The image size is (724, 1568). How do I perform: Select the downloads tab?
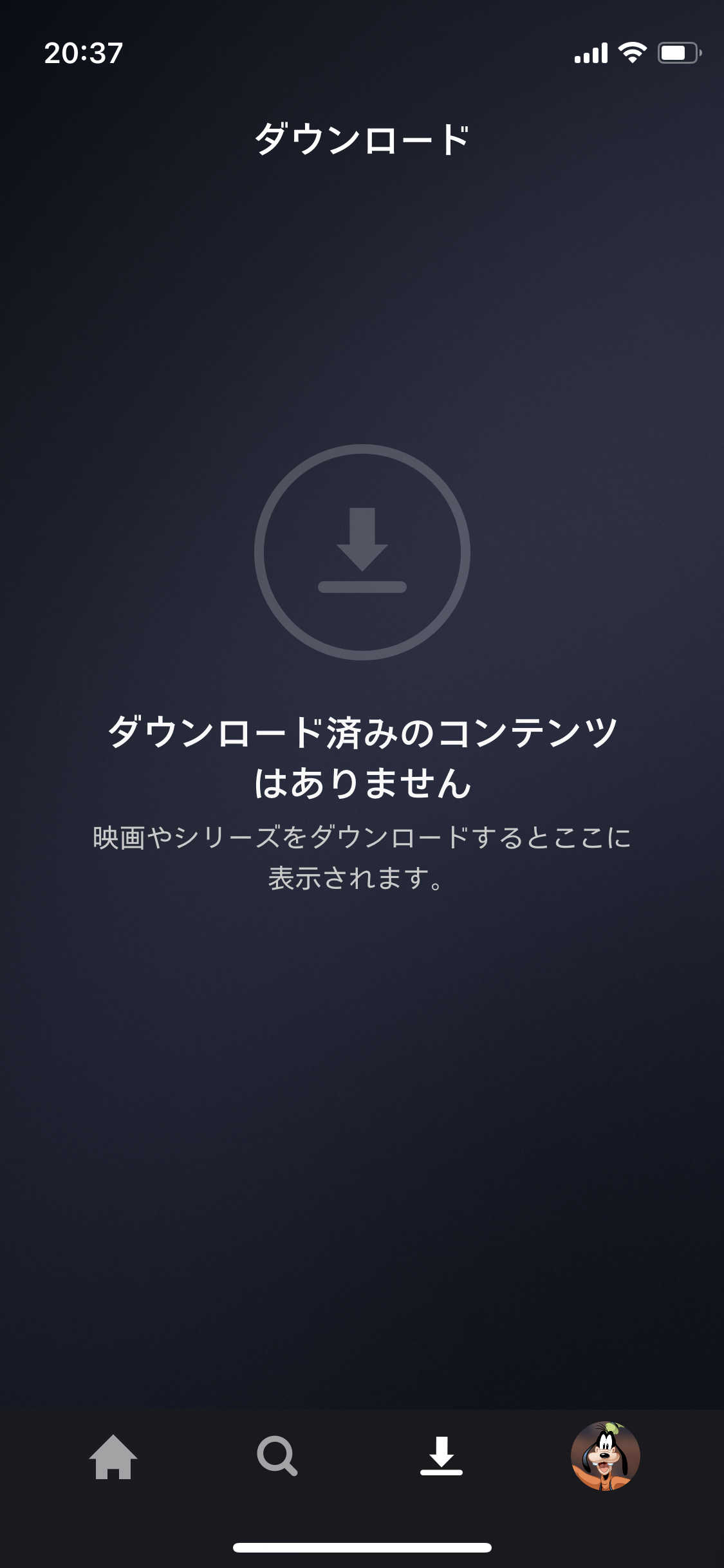pyautogui.click(x=441, y=1457)
